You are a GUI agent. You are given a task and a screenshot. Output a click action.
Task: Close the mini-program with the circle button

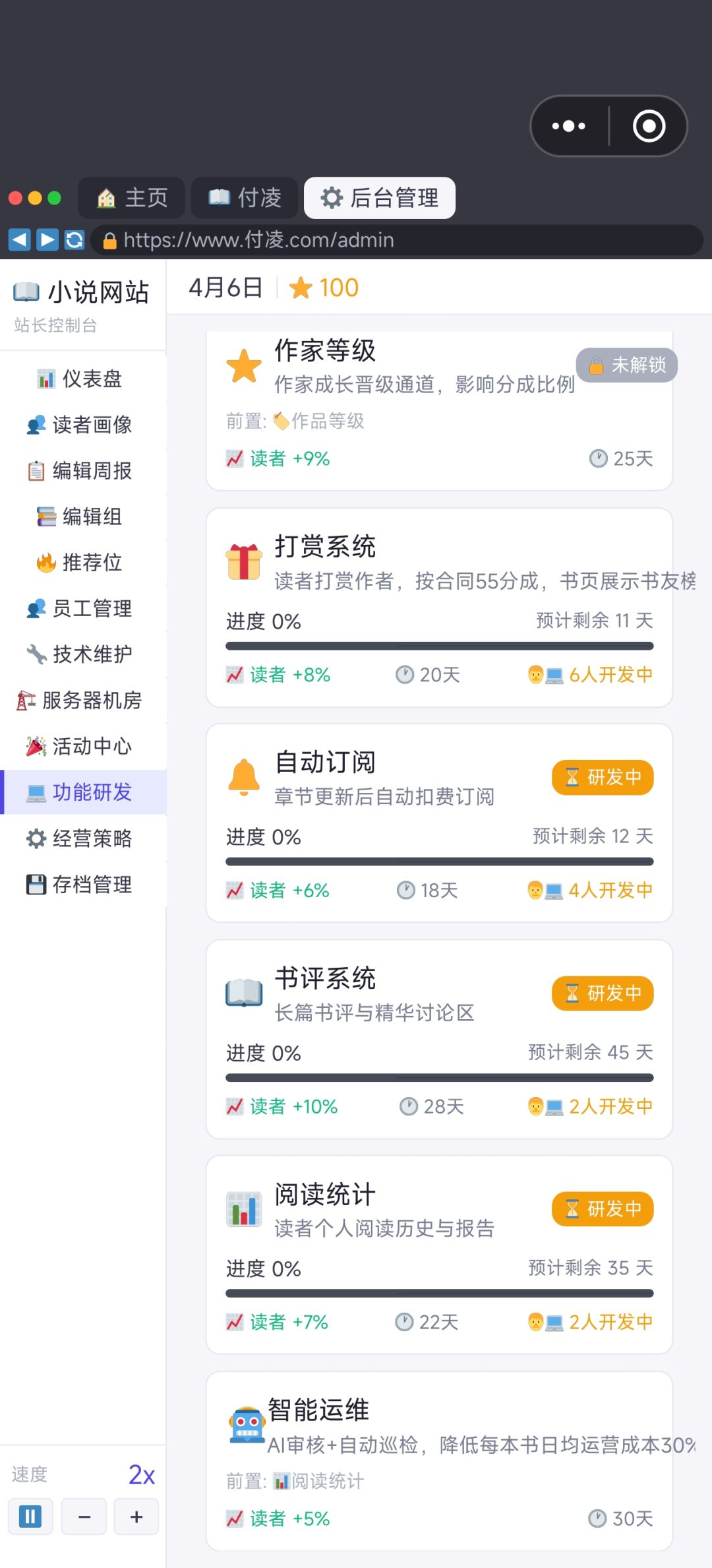pos(649,126)
